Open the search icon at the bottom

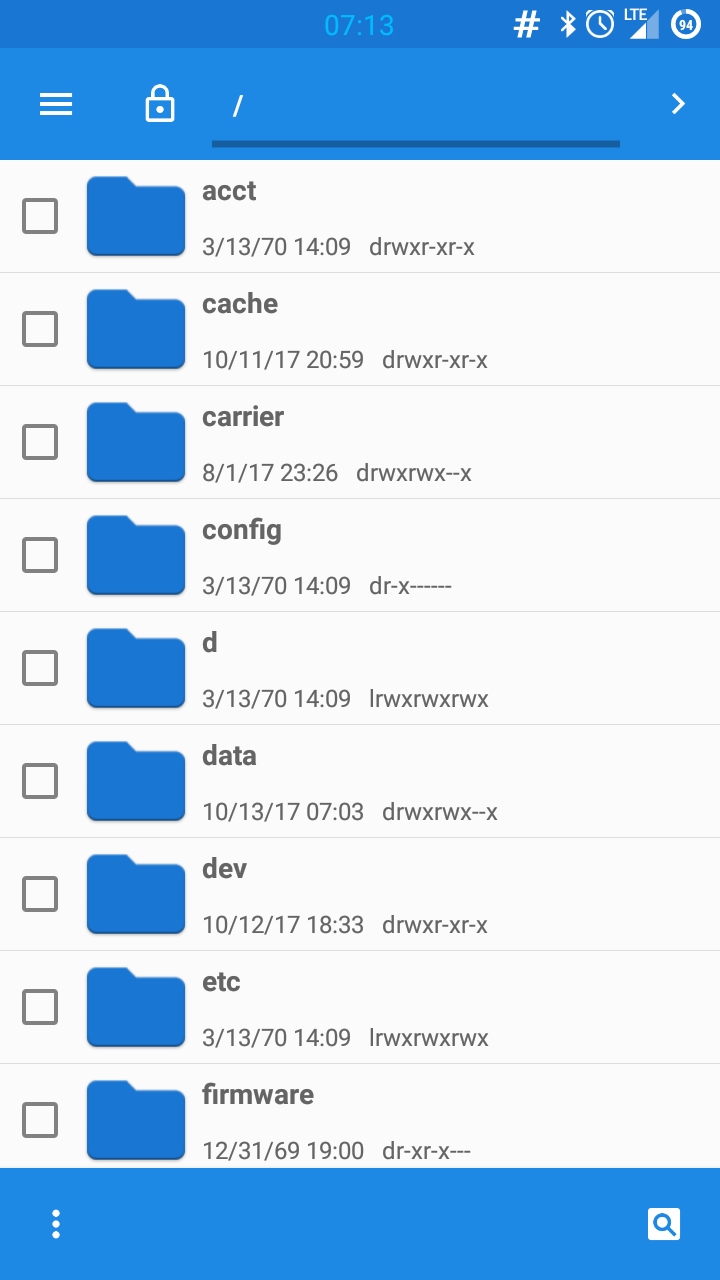664,1224
